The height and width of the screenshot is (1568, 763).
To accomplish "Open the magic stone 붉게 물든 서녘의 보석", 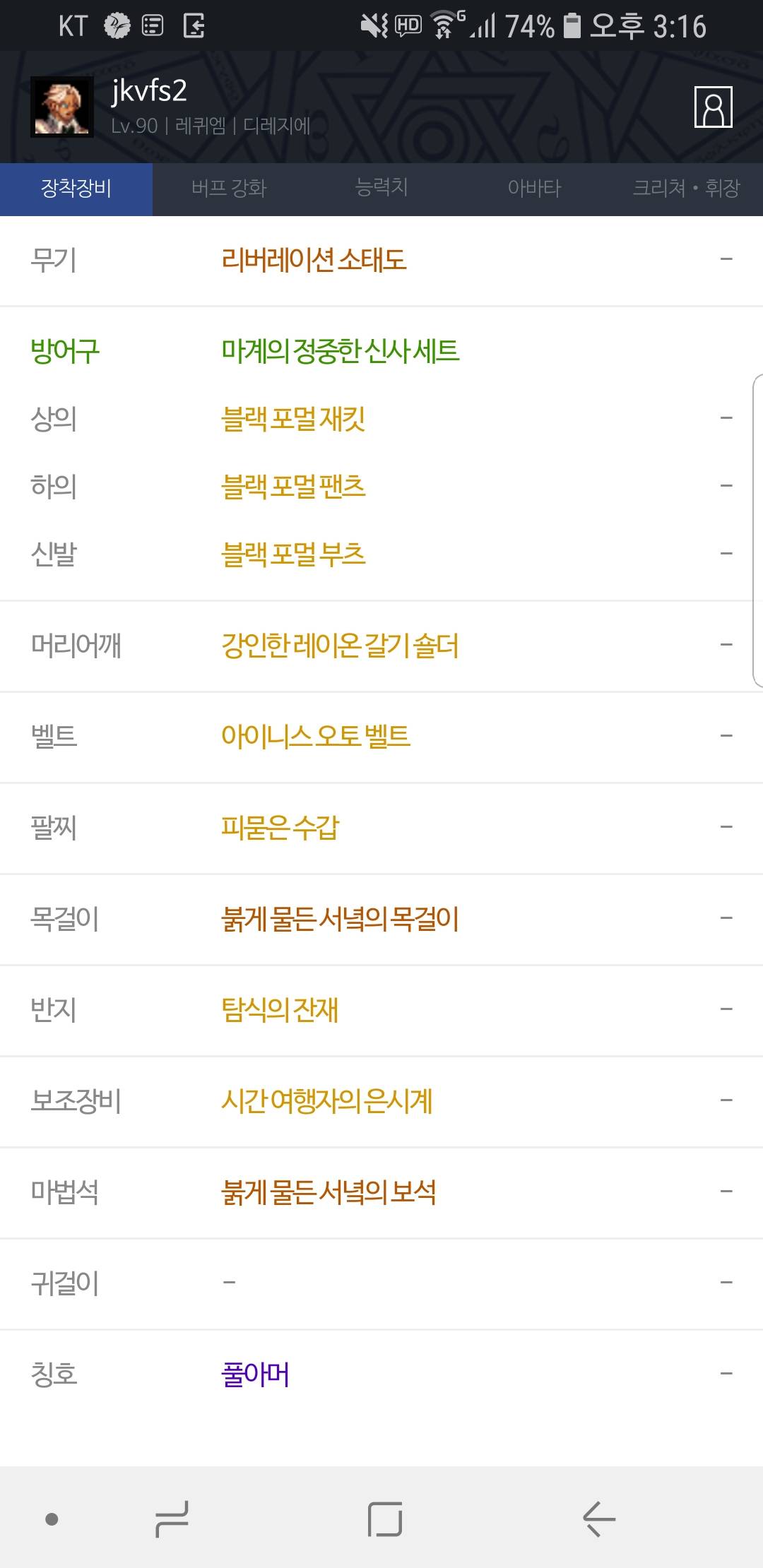I will click(x=329, y=1192).
